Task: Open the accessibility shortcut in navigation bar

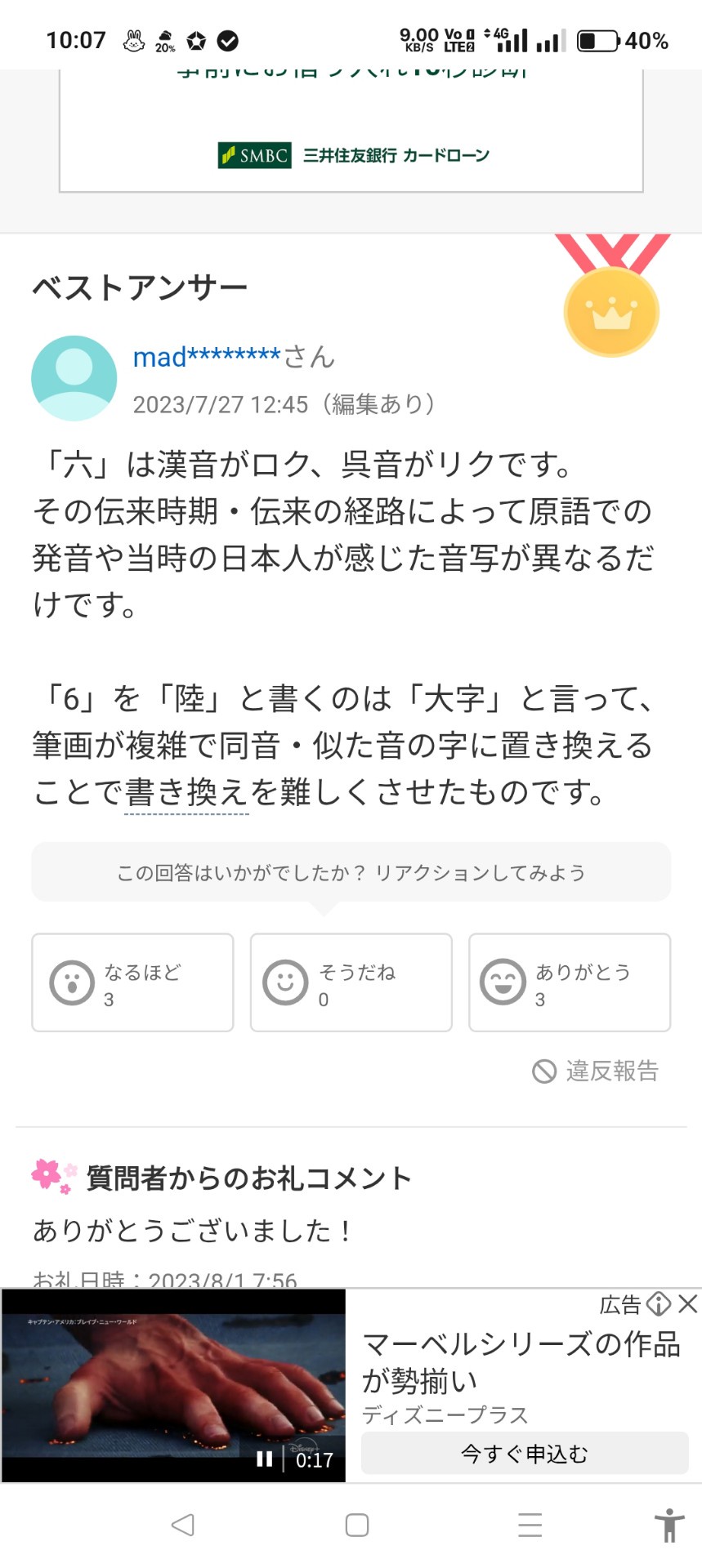Action: point(668,1525)
